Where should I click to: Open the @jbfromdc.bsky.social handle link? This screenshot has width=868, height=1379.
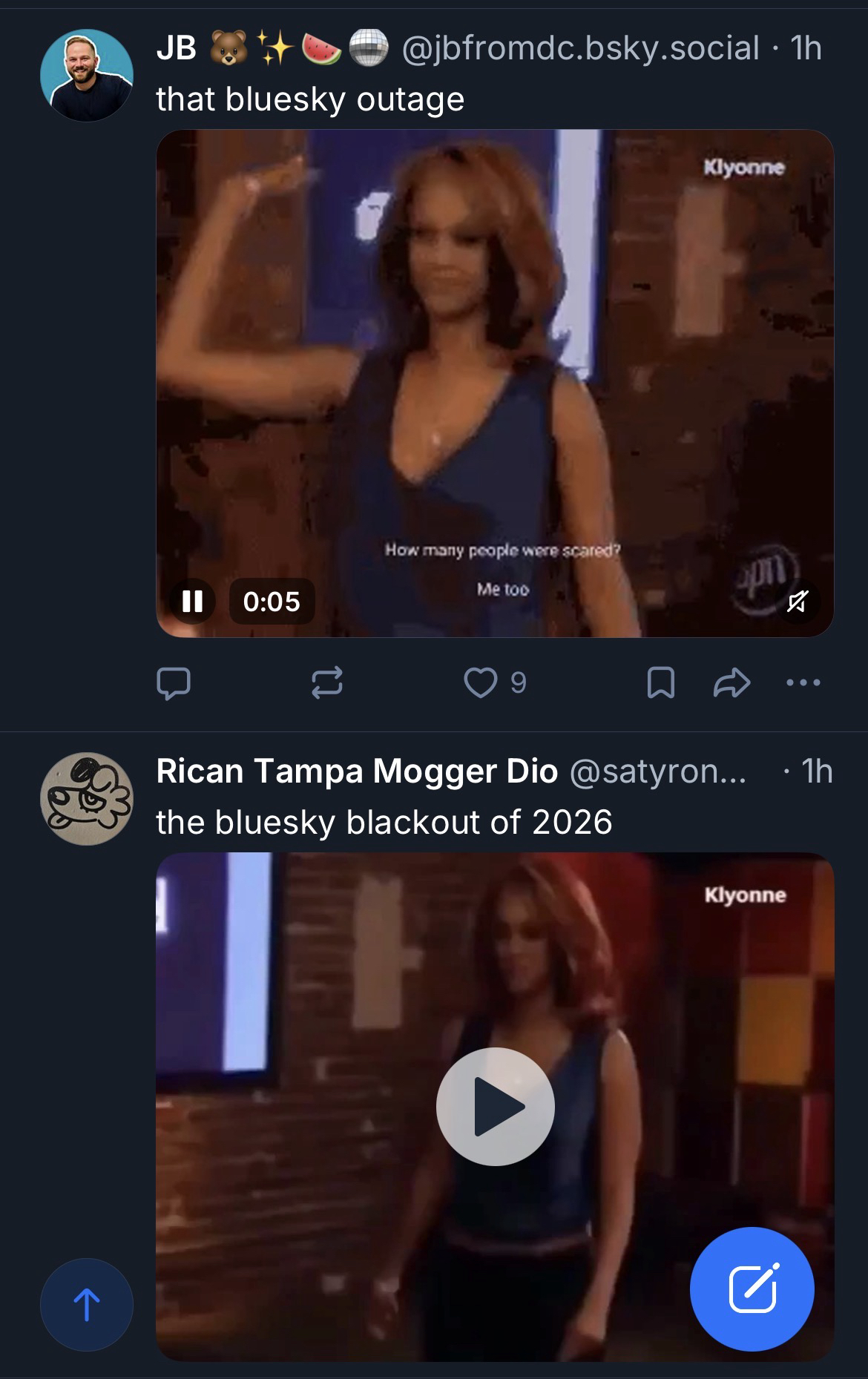(580, 48)
